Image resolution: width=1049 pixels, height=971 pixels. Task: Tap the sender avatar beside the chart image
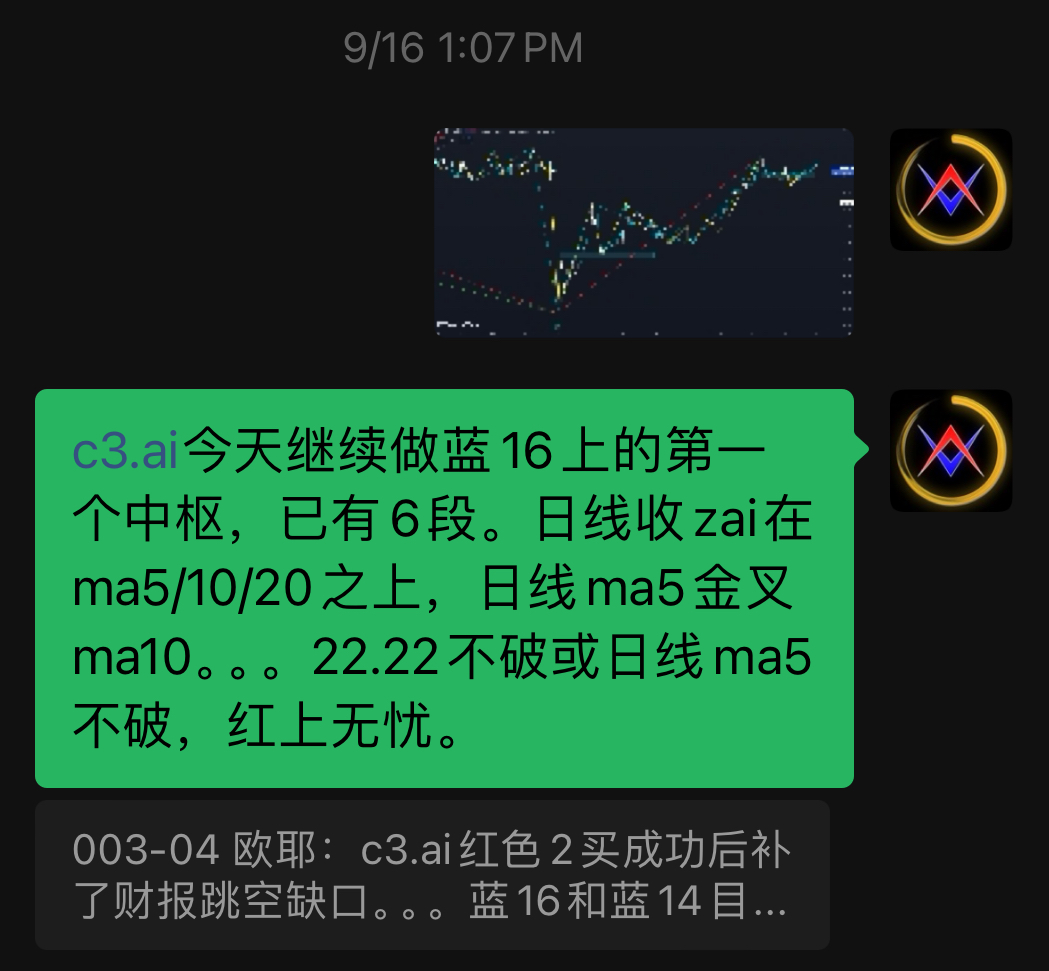pyautogui.click(x=950, y=189)
